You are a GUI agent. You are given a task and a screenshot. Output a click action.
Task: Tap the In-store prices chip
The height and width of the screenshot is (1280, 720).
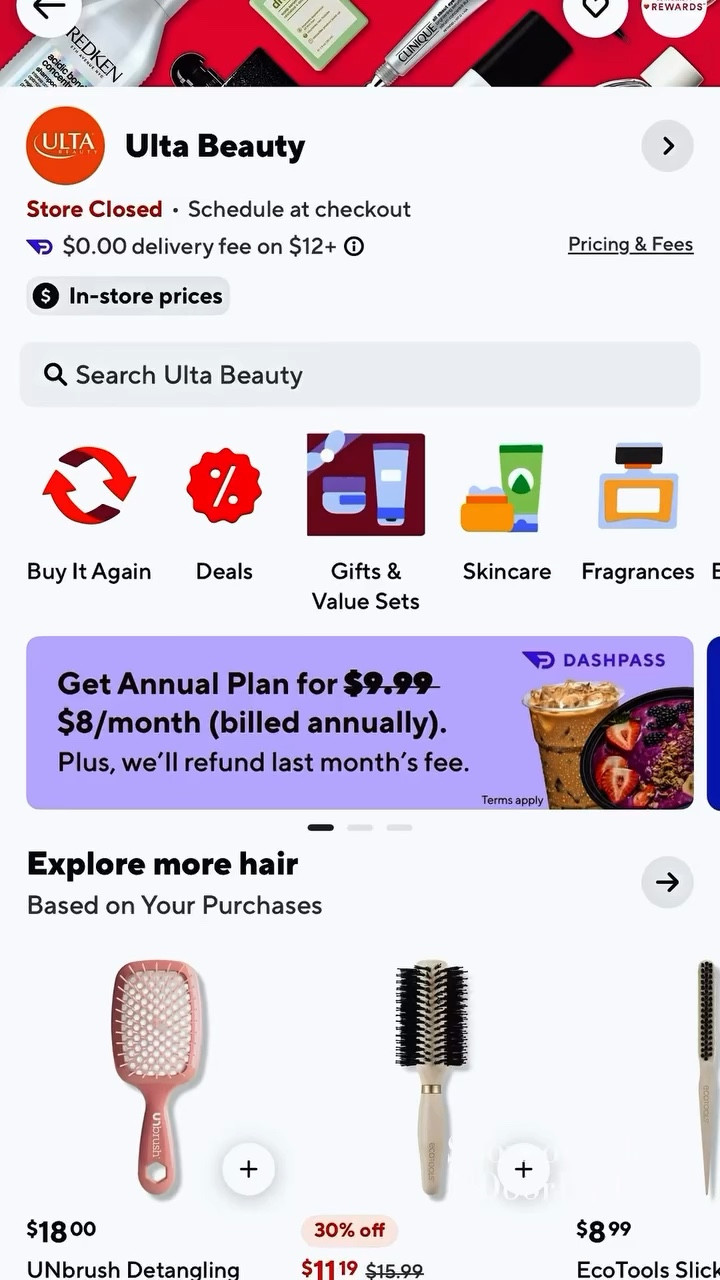tap(128, 296)
